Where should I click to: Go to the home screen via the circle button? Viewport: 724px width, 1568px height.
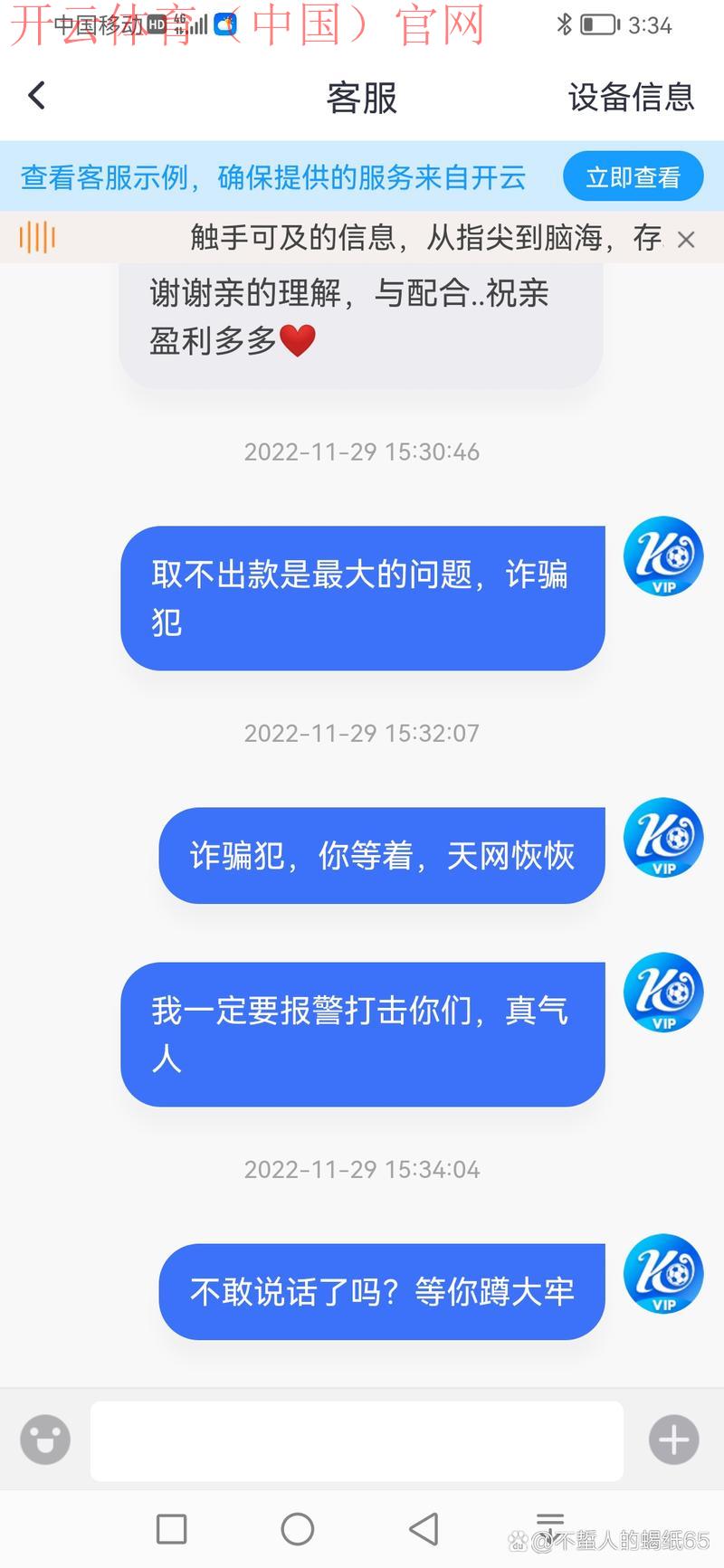pyautogui.click(x=298, y=1529)
